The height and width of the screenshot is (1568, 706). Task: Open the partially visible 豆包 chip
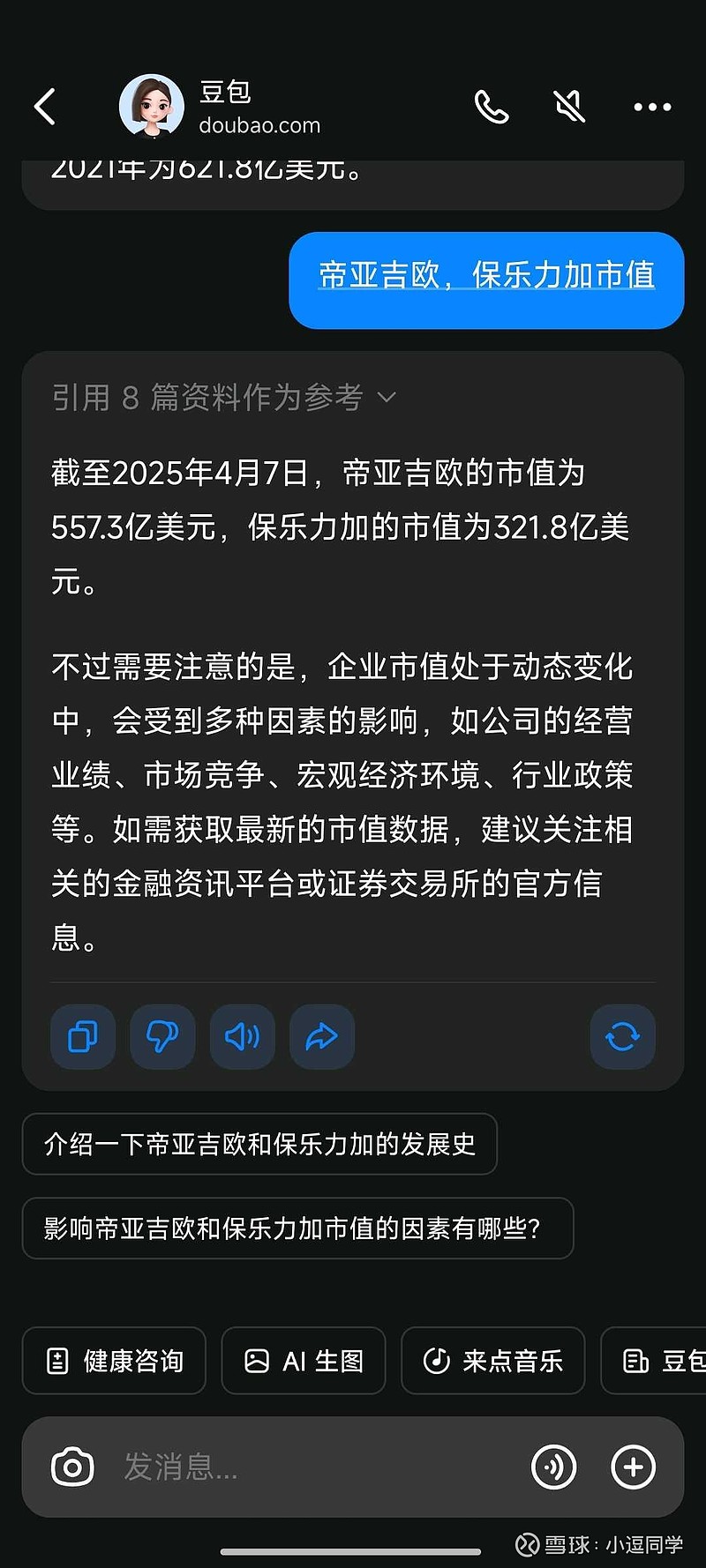click(x=666, y=1361)
